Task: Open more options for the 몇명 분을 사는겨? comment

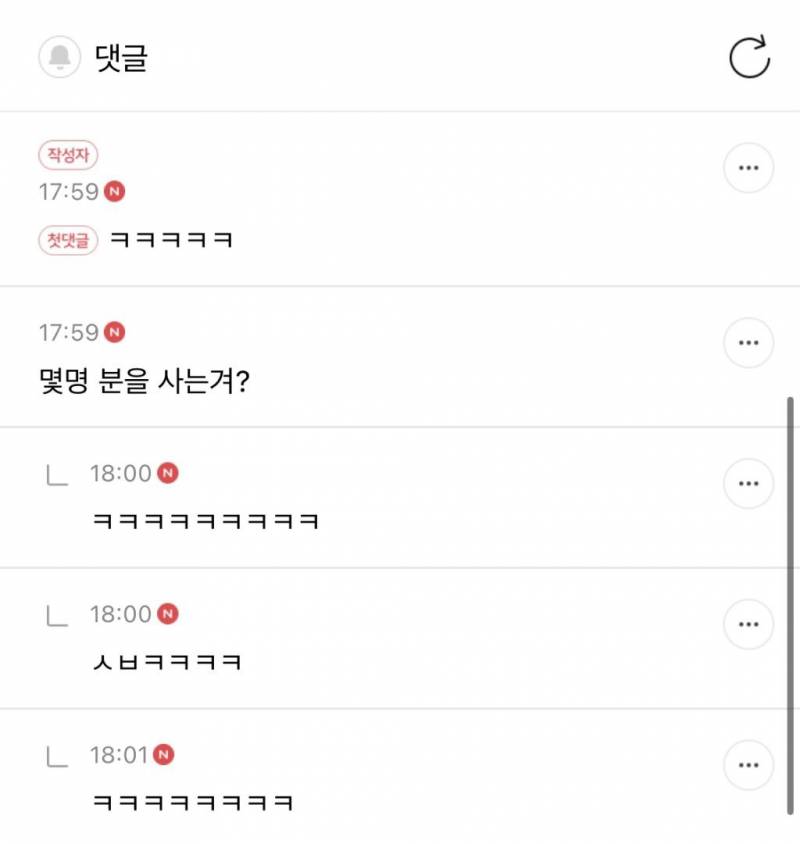Action: pos(748,343)
